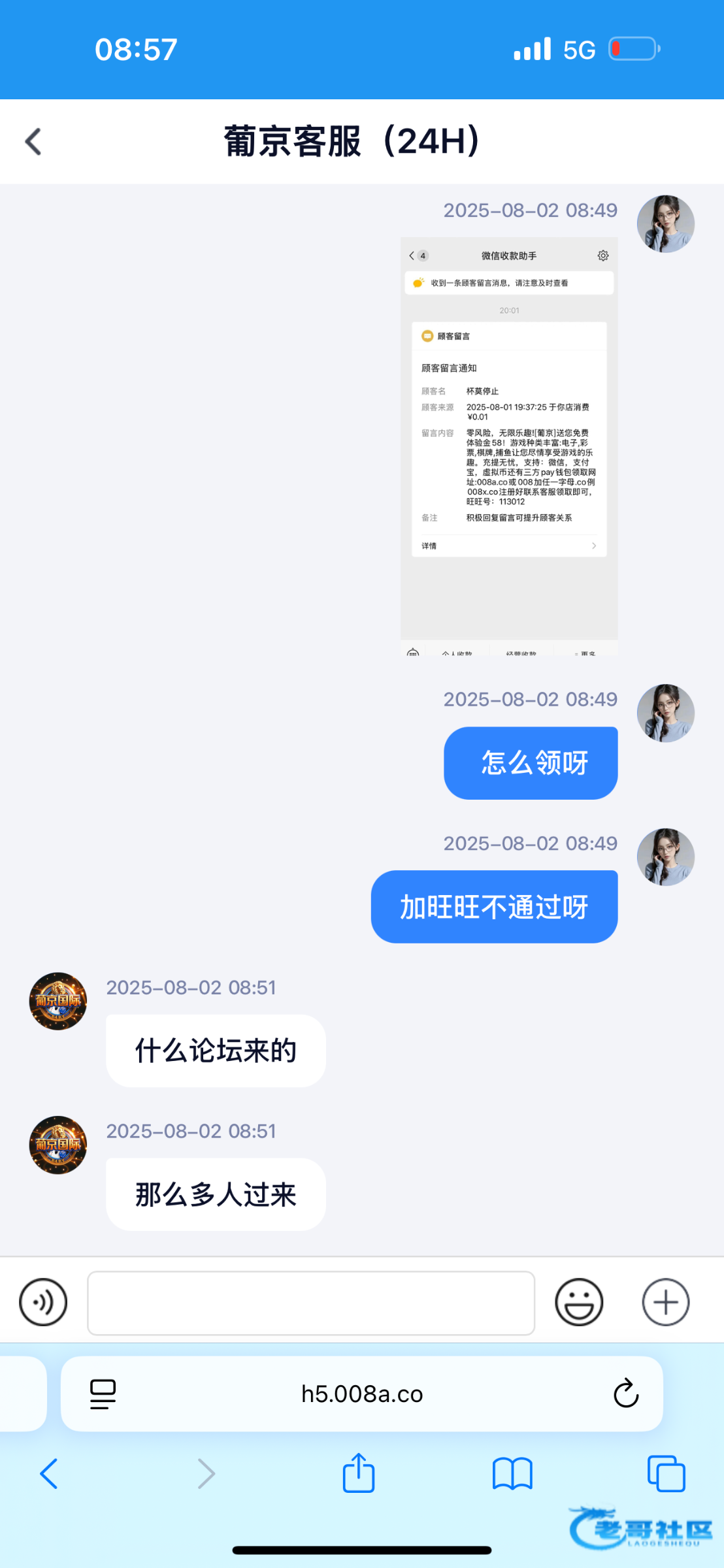The image size is (724, 1568).
Task: Show all open browser tabs
Action: [666, 1474]
